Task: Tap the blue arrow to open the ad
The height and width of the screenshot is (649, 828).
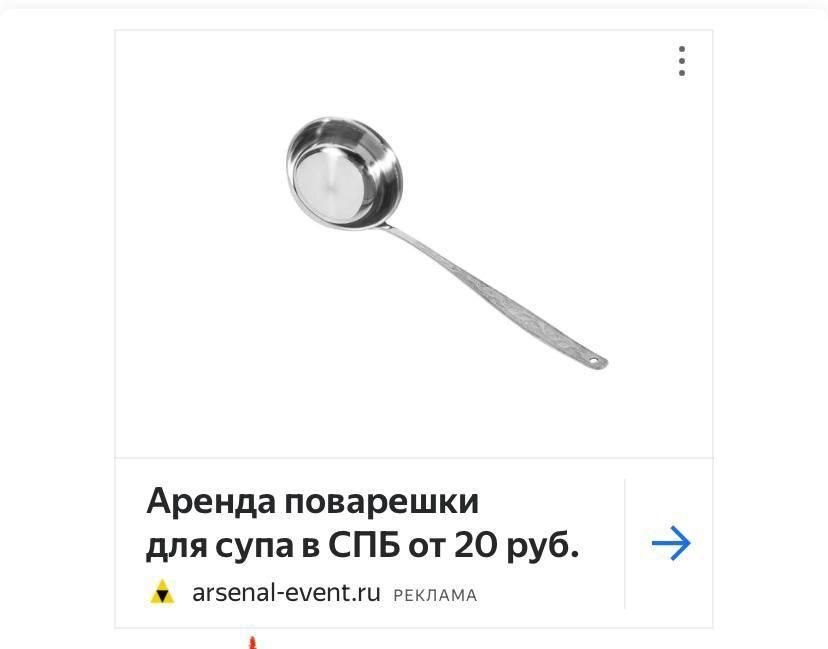Action: point(671,543)
